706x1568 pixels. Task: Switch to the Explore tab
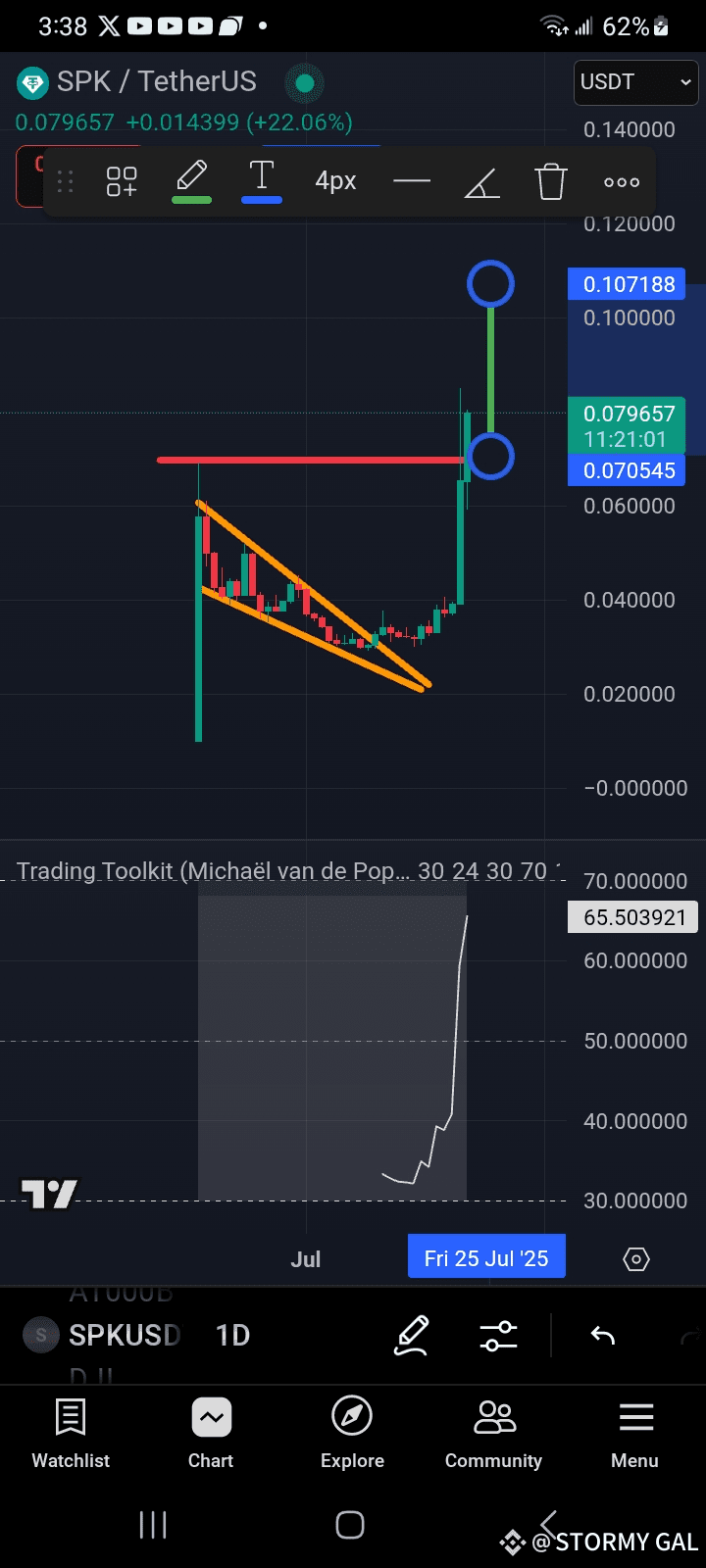coord(352,1434)
